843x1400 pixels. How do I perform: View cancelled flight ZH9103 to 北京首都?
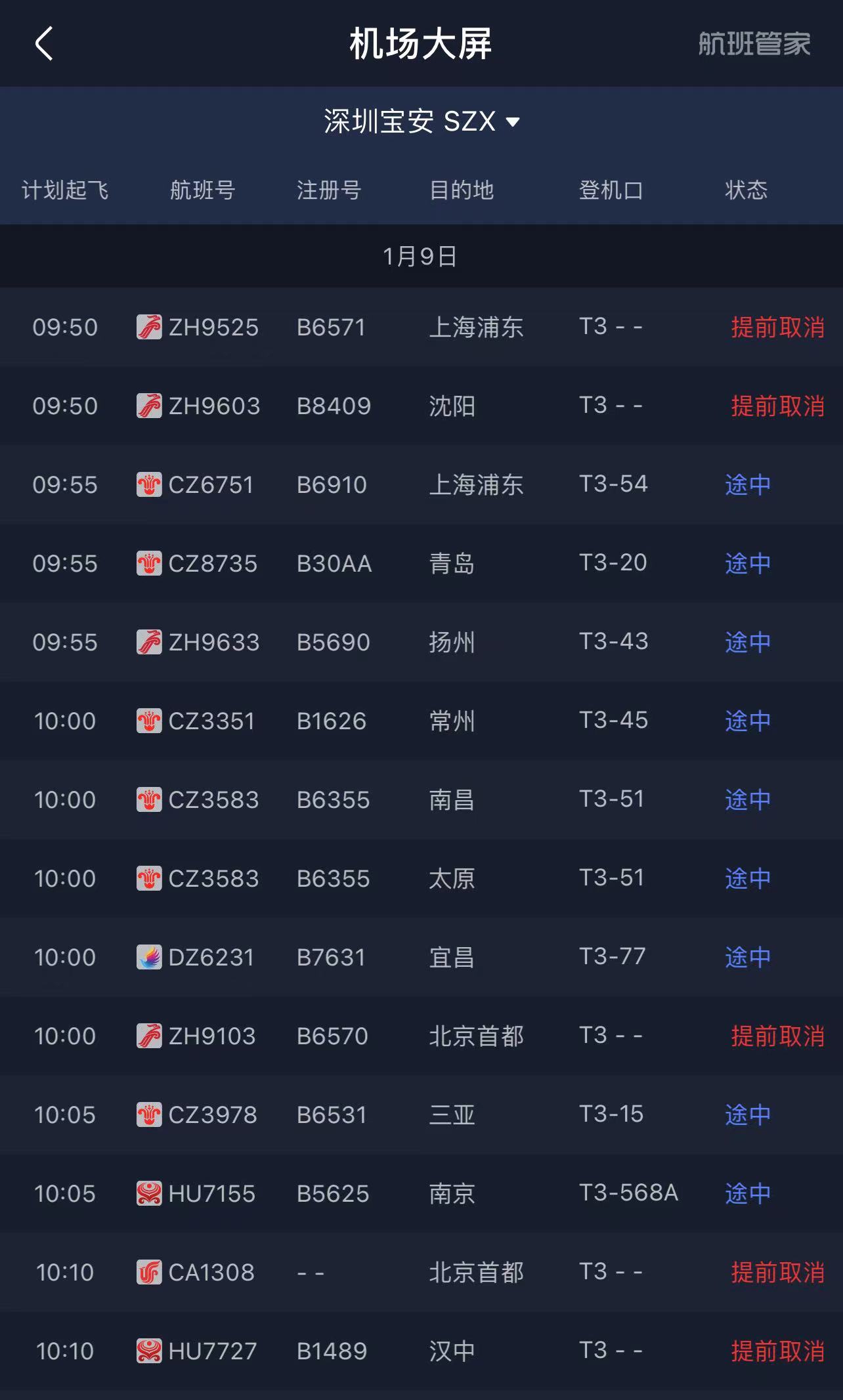pyautogui.click(x=421, y=1036)
